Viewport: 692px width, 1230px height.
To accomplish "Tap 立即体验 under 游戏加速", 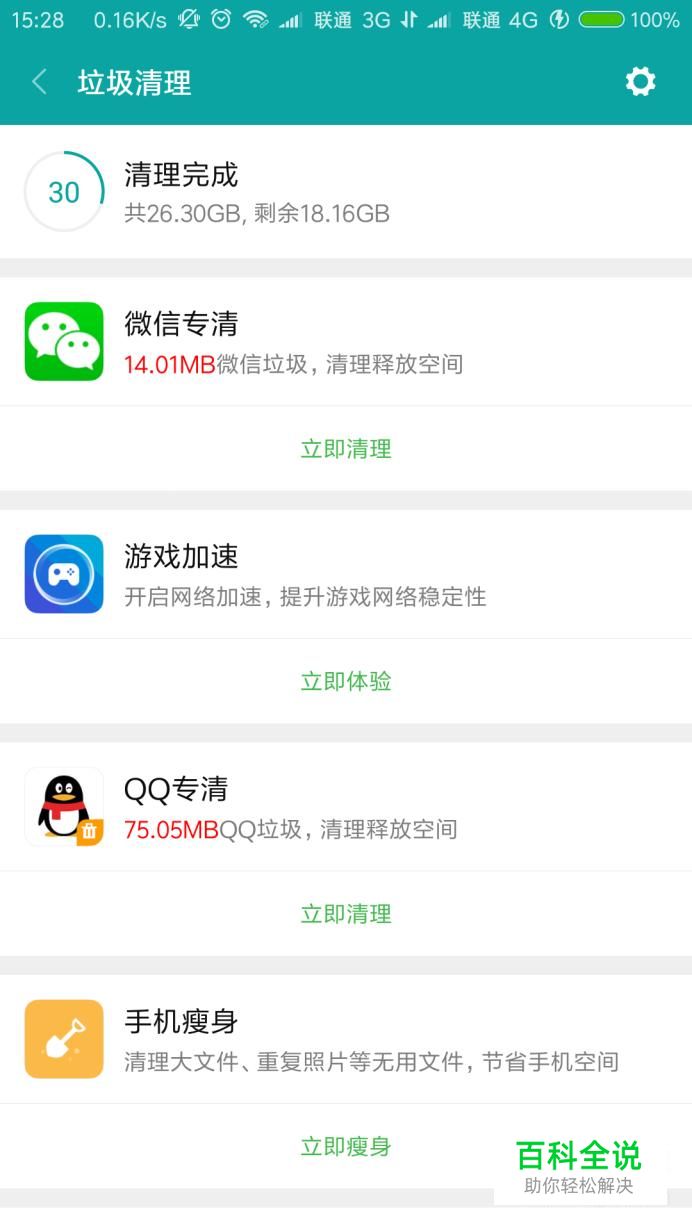I will 346,682.
